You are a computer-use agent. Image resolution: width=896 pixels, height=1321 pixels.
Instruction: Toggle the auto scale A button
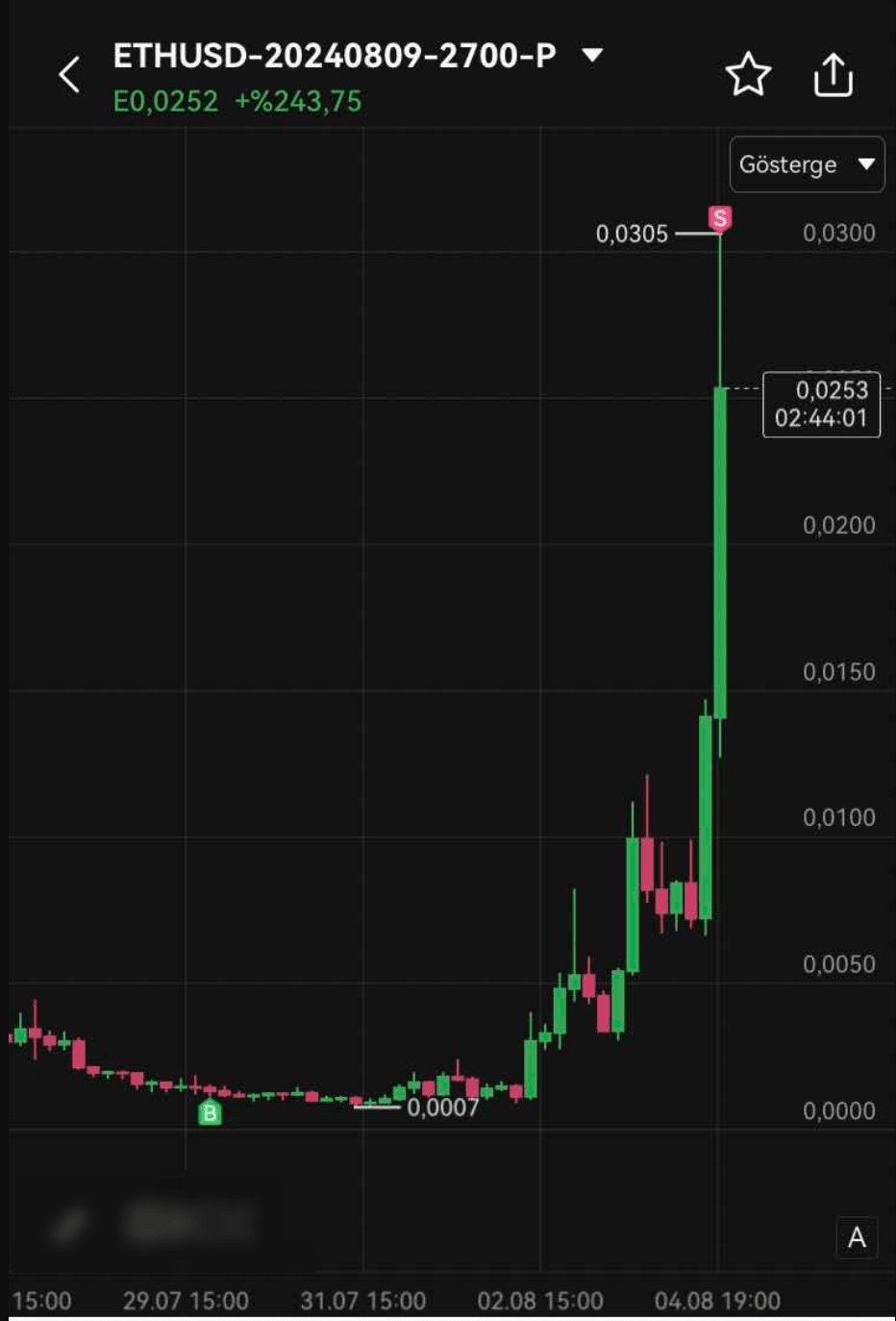tap(857, 1237)
